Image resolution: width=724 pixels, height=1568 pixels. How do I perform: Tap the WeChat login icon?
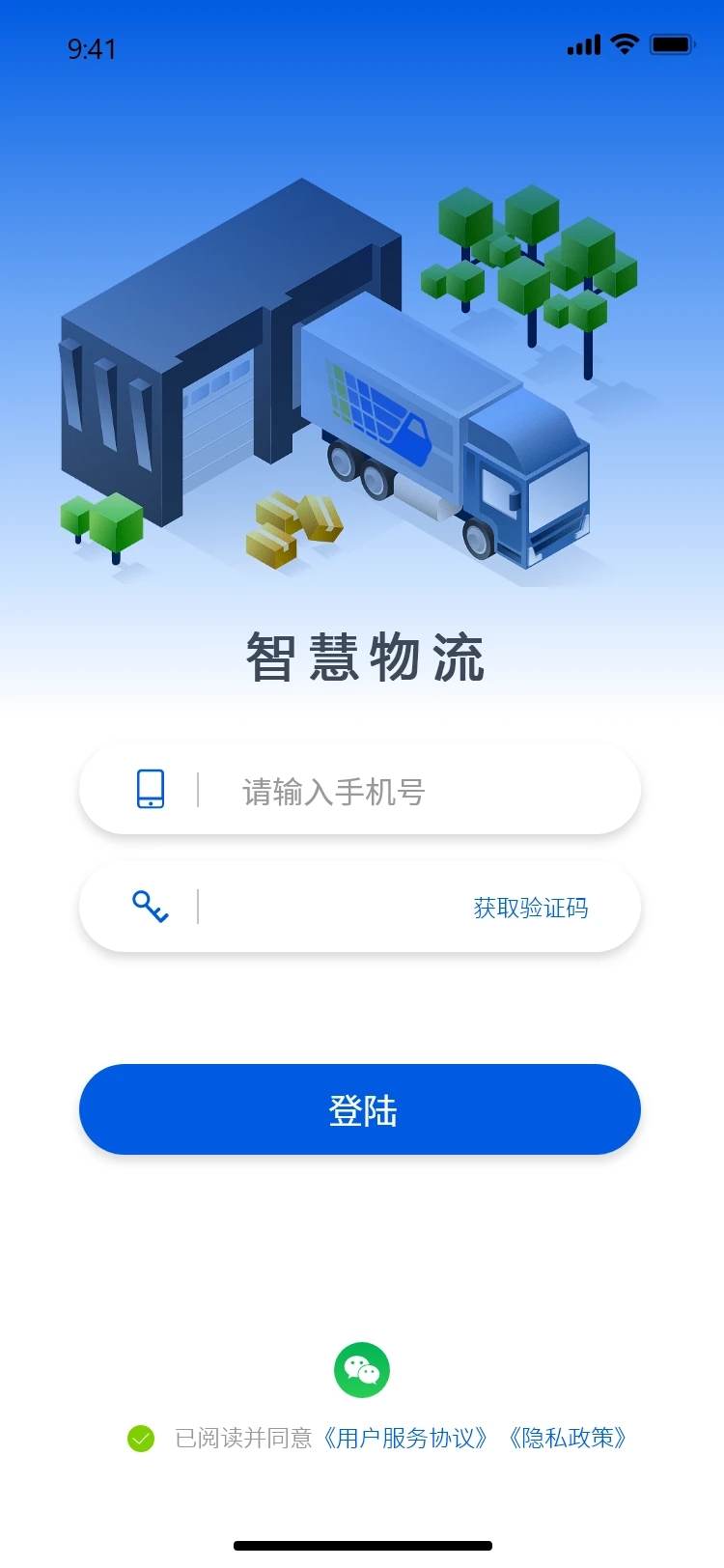pyautogui.click(x=362, y=1368)
